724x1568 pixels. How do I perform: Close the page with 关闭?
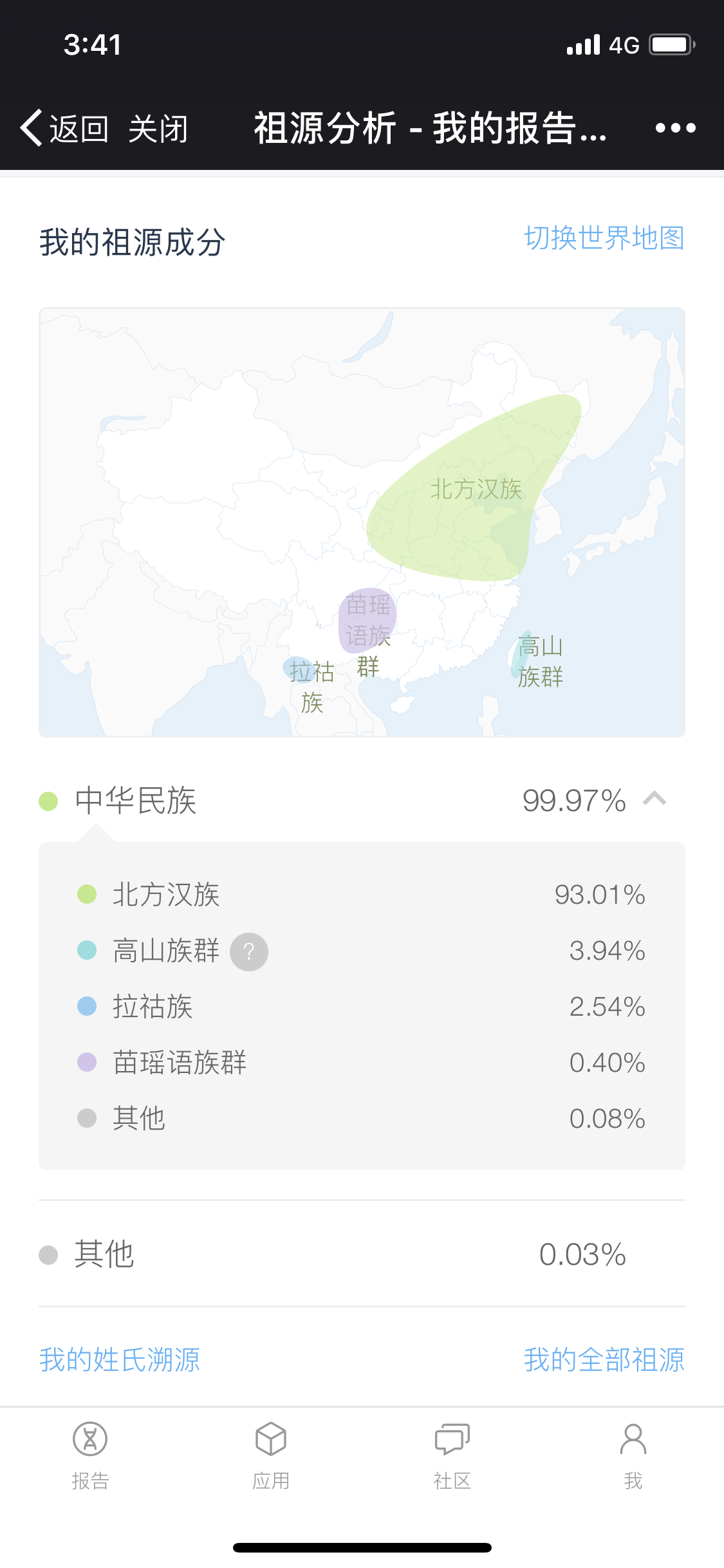(x=158, y=129)
